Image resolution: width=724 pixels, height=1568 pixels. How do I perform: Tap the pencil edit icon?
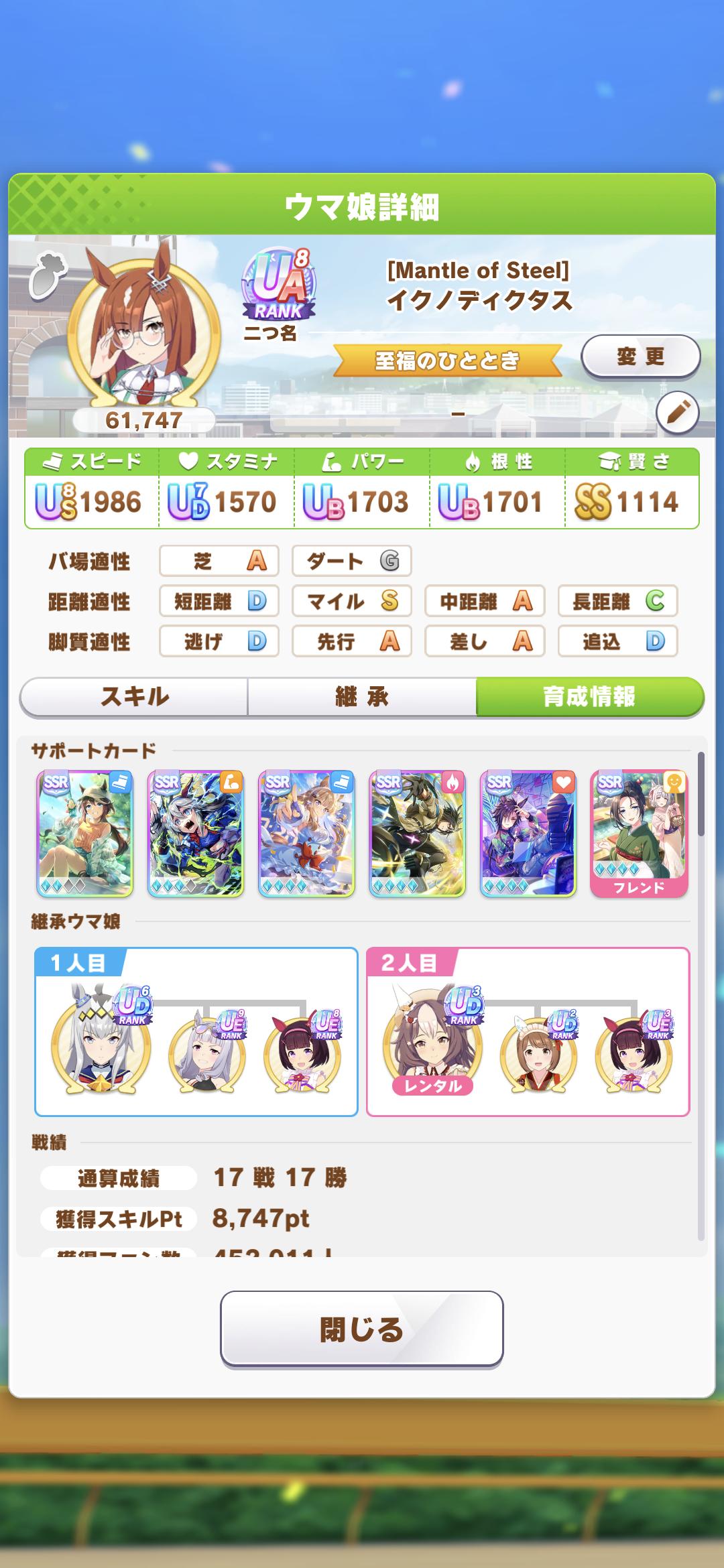click(x=677, y=413)
